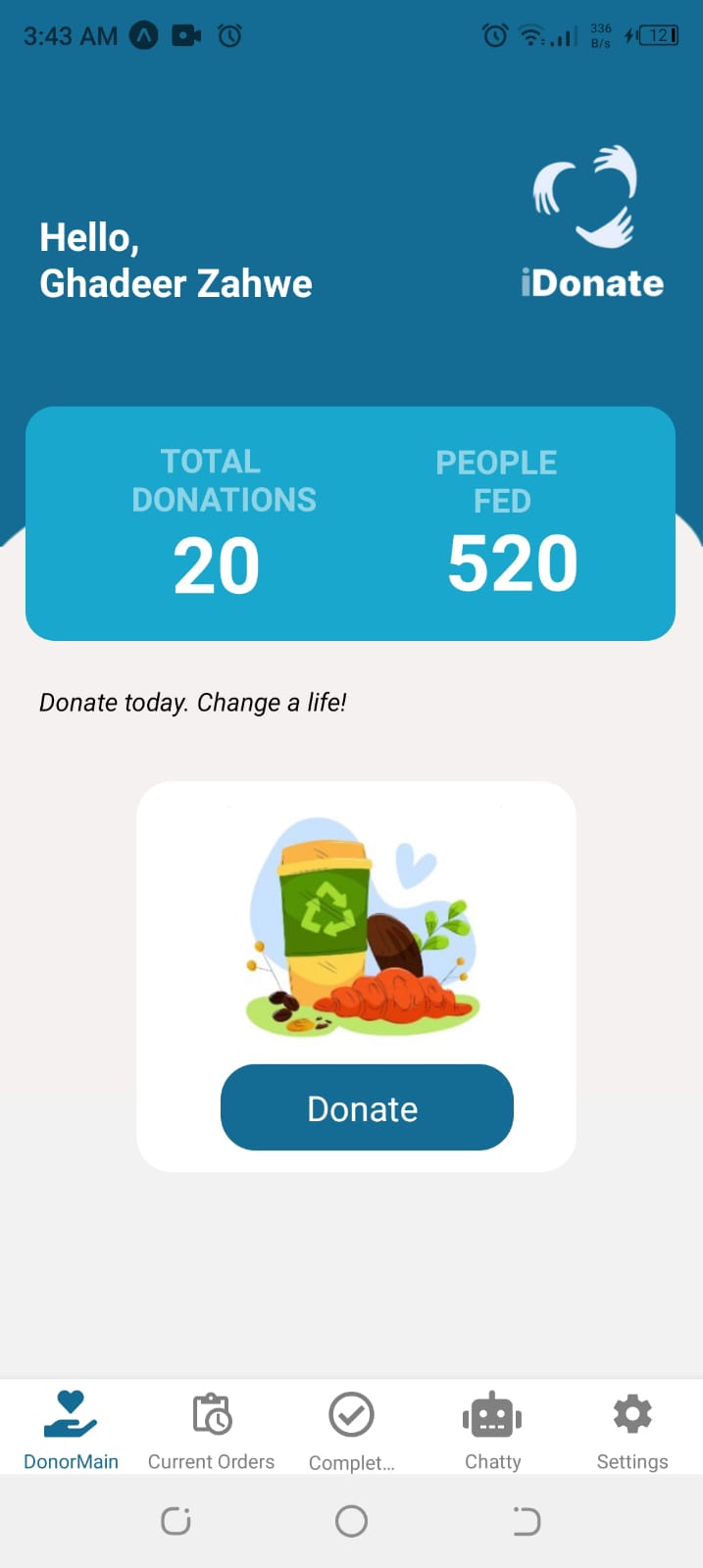Open the Chatty chatbot tab

(x=492, y=1430)
